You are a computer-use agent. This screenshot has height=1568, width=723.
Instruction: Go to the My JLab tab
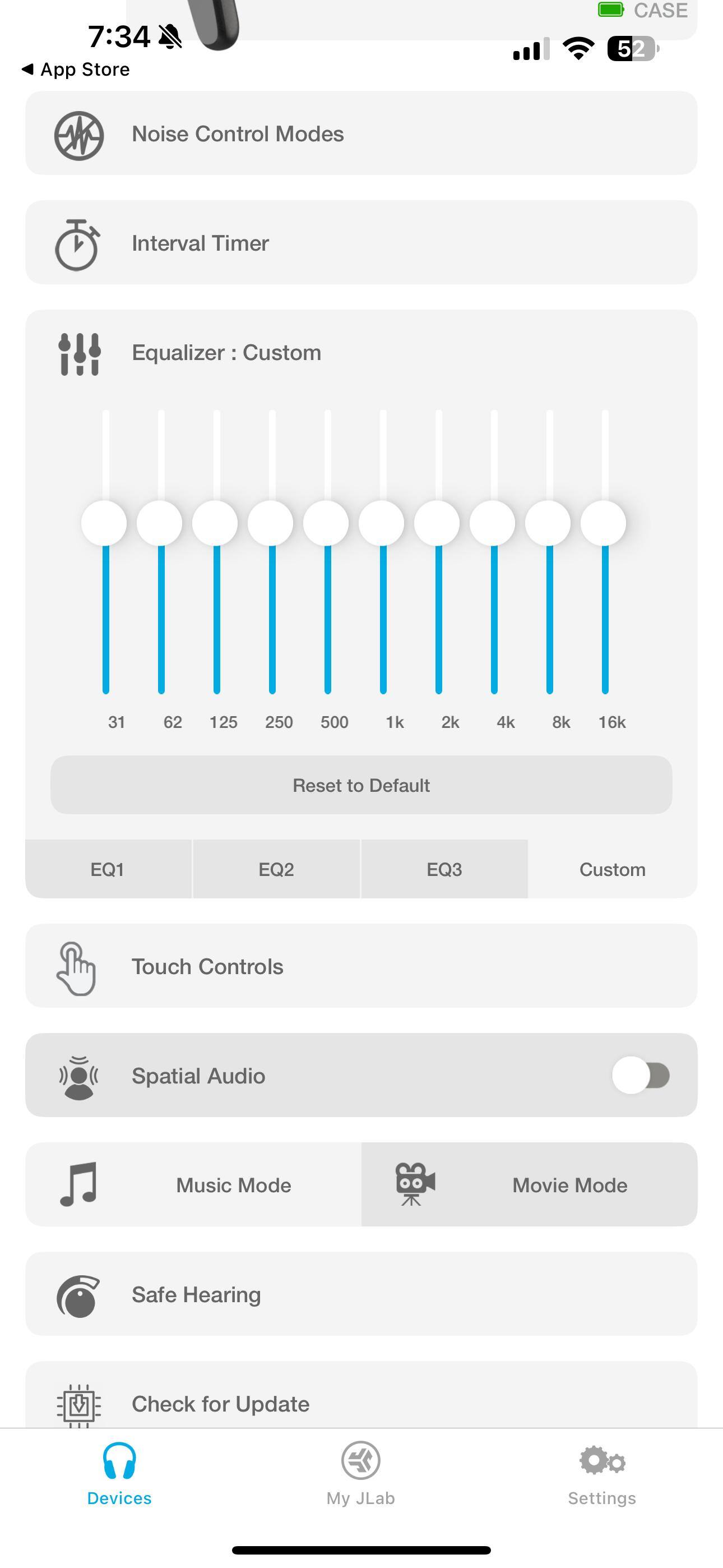(x=361, y=1472)
